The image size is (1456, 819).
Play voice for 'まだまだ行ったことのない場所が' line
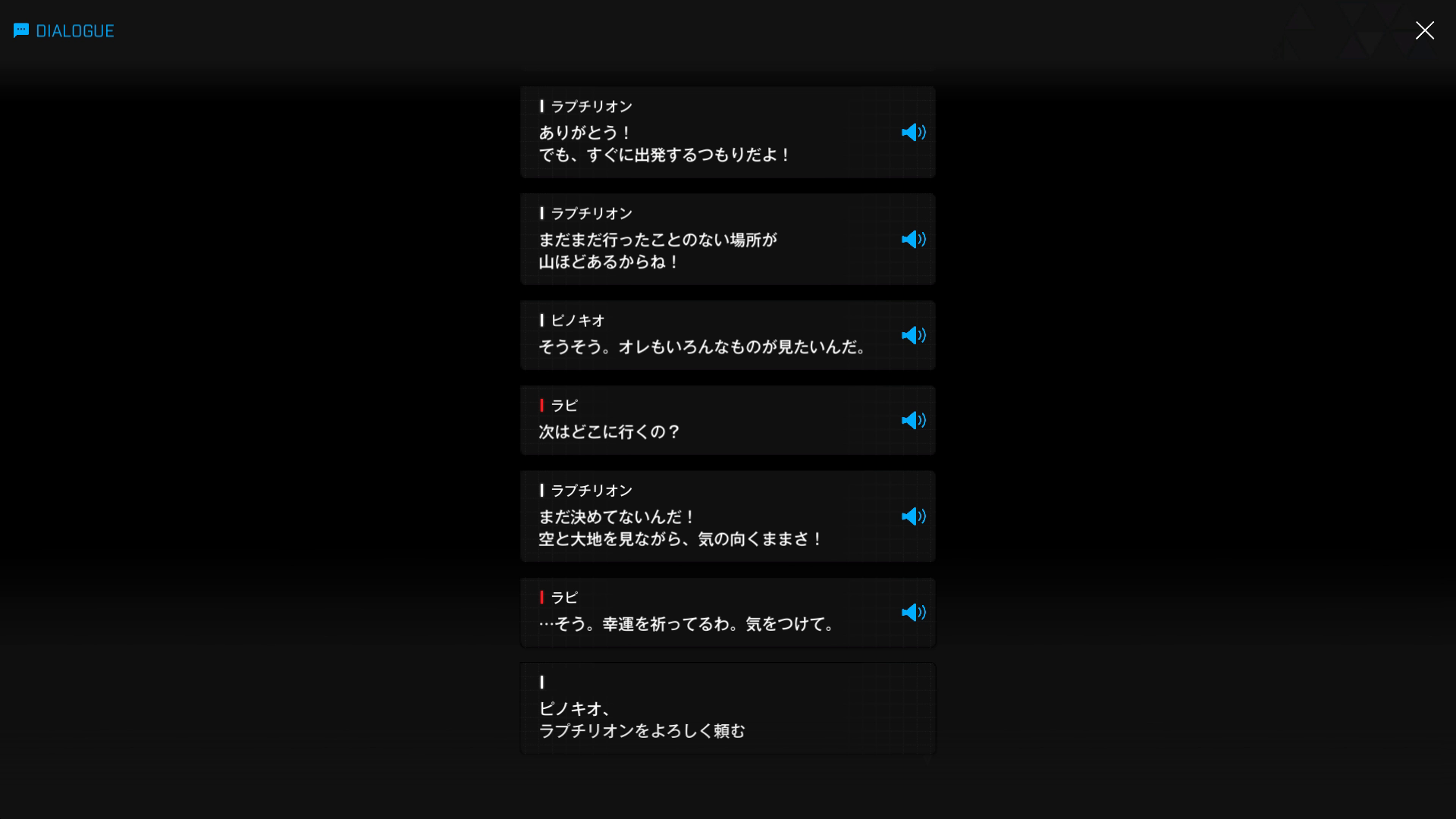point(913,240)
